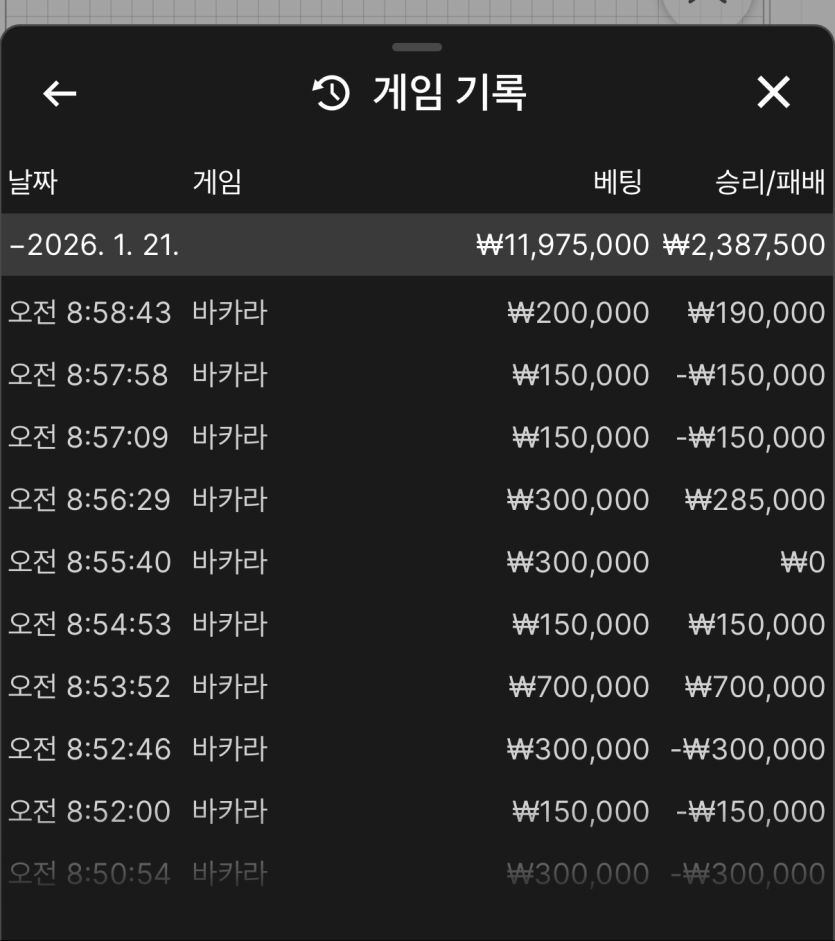Screen dimensions: 835x941
Task: Collapse the 2026. 1. 21. date group
Action: (95, 245)
